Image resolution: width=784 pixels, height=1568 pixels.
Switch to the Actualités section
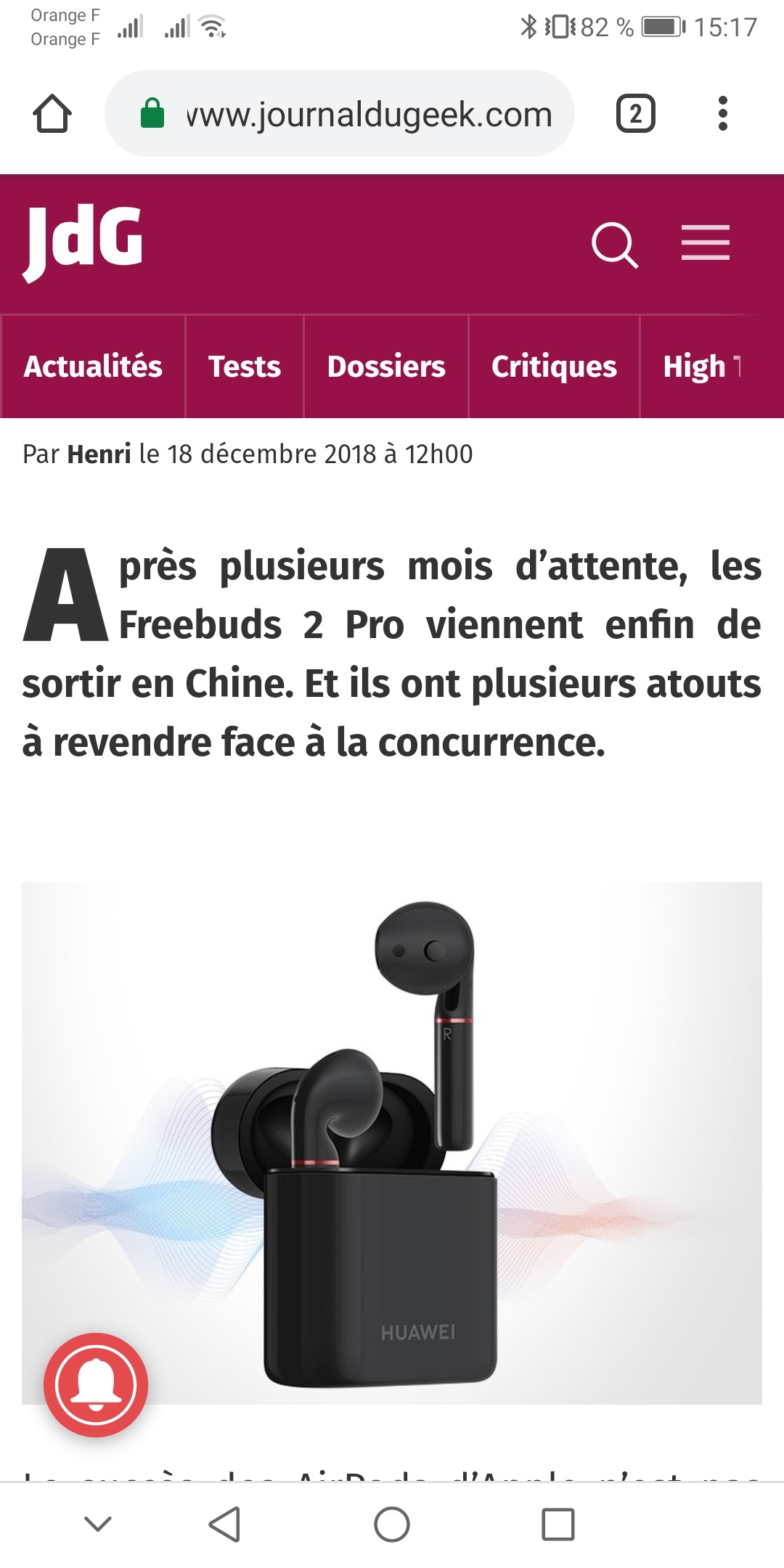click(x=93, y=367)
